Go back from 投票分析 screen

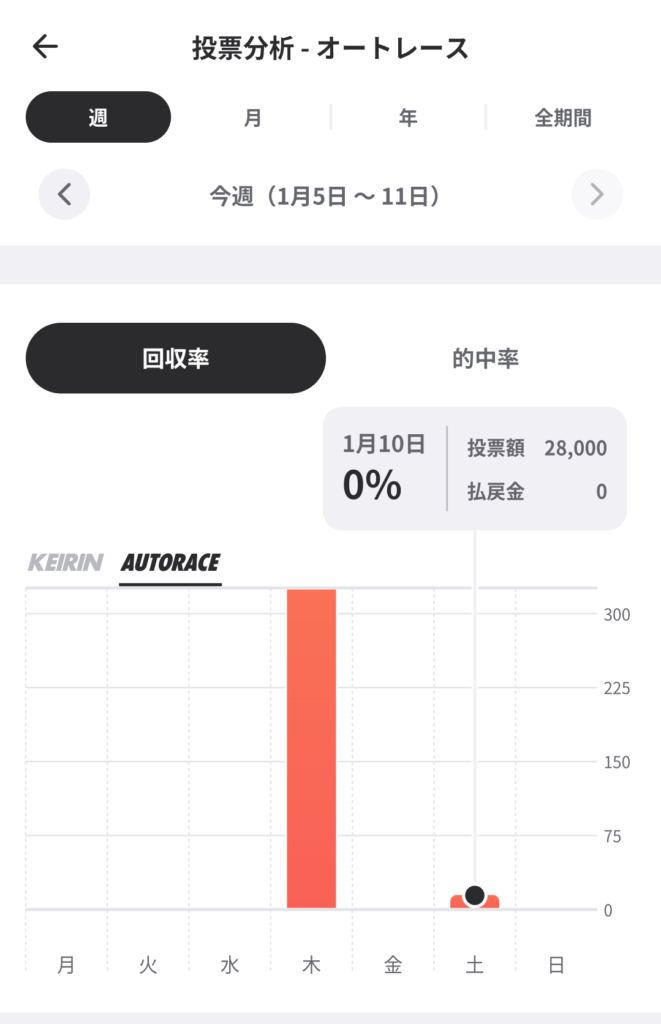coord(45,47)
